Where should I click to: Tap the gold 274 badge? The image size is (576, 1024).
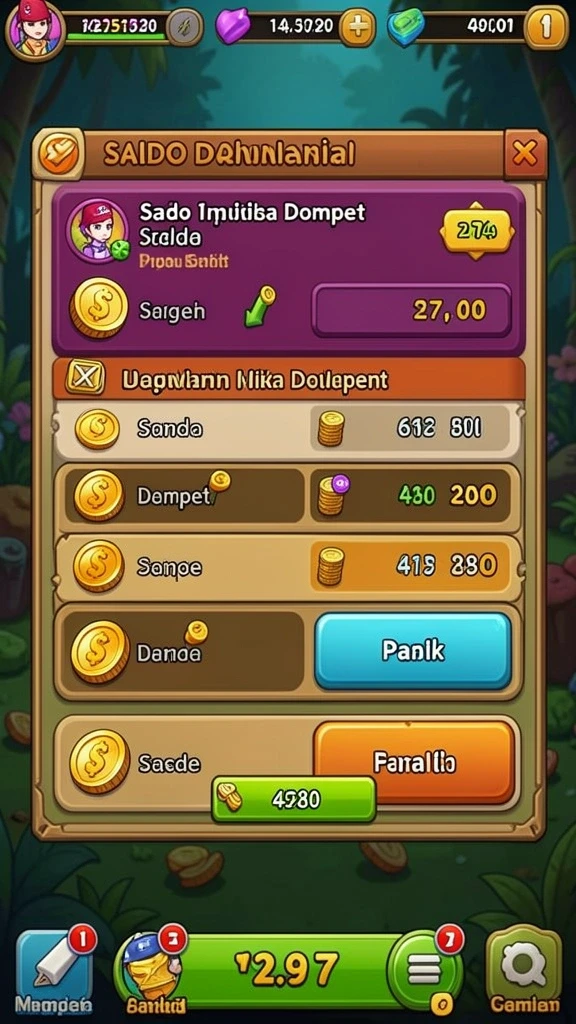point(477,230)
